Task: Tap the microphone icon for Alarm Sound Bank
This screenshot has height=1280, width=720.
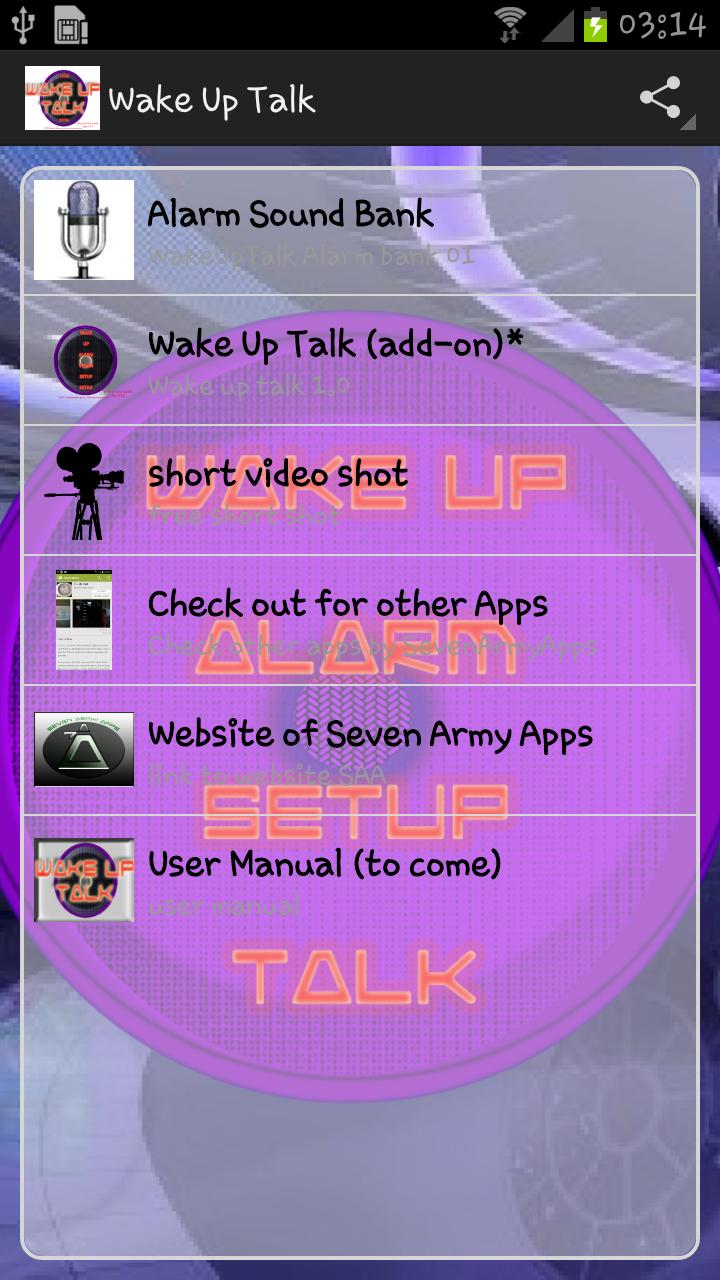Action: (84, 229)
